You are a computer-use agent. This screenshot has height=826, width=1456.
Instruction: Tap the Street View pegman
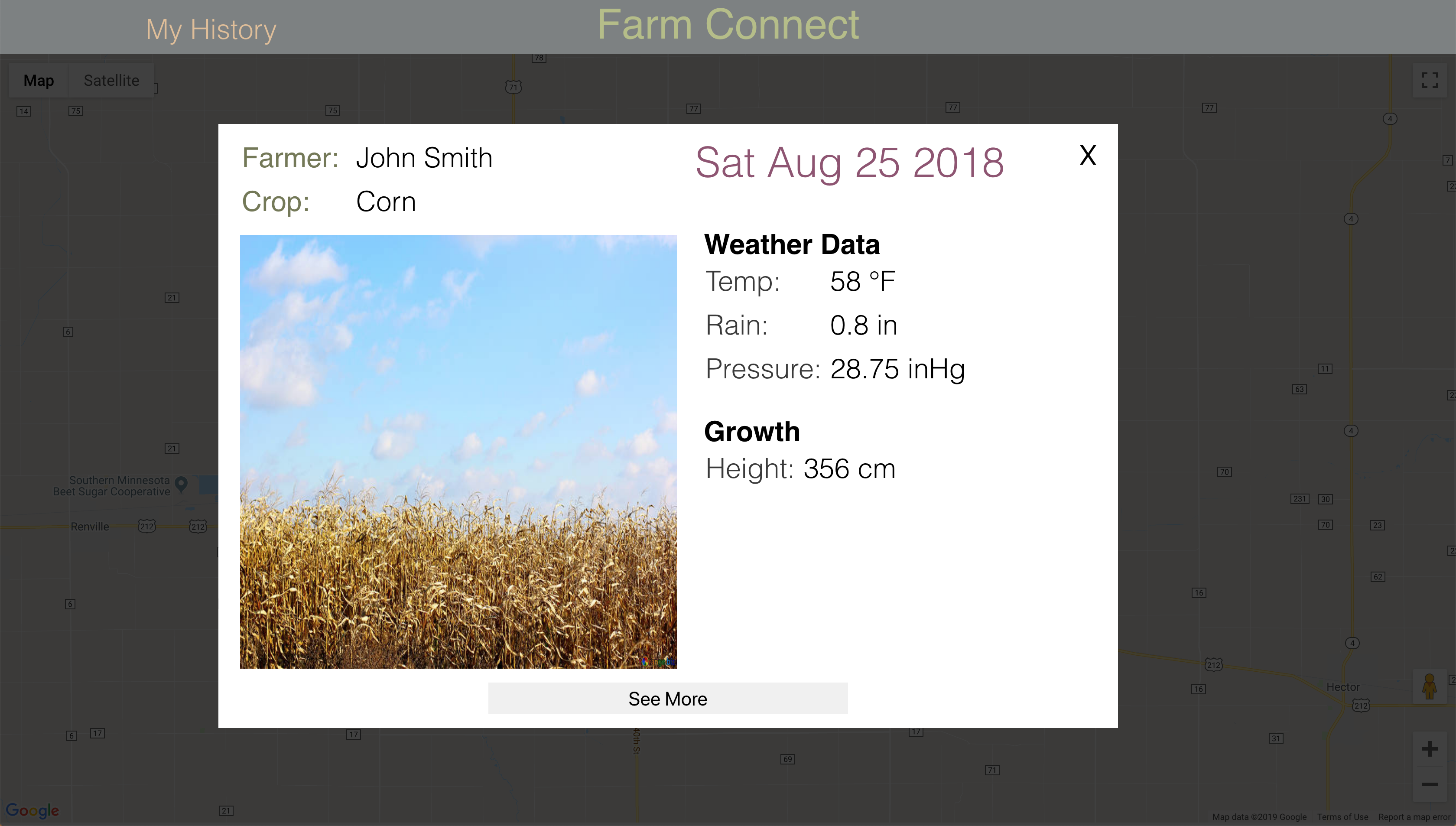tap(1429, 686)
